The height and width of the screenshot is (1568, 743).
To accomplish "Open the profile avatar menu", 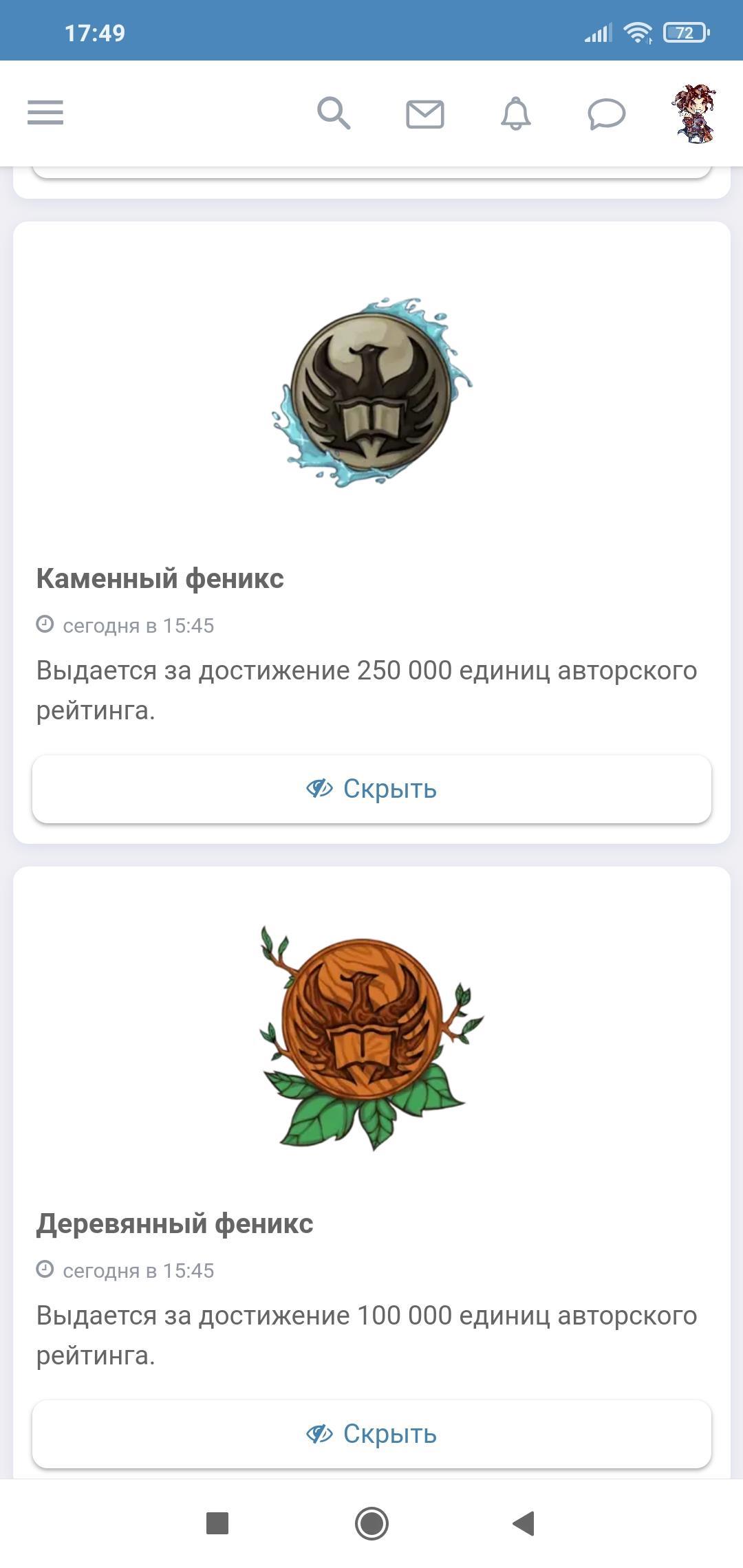I will (x=694, y=113).
